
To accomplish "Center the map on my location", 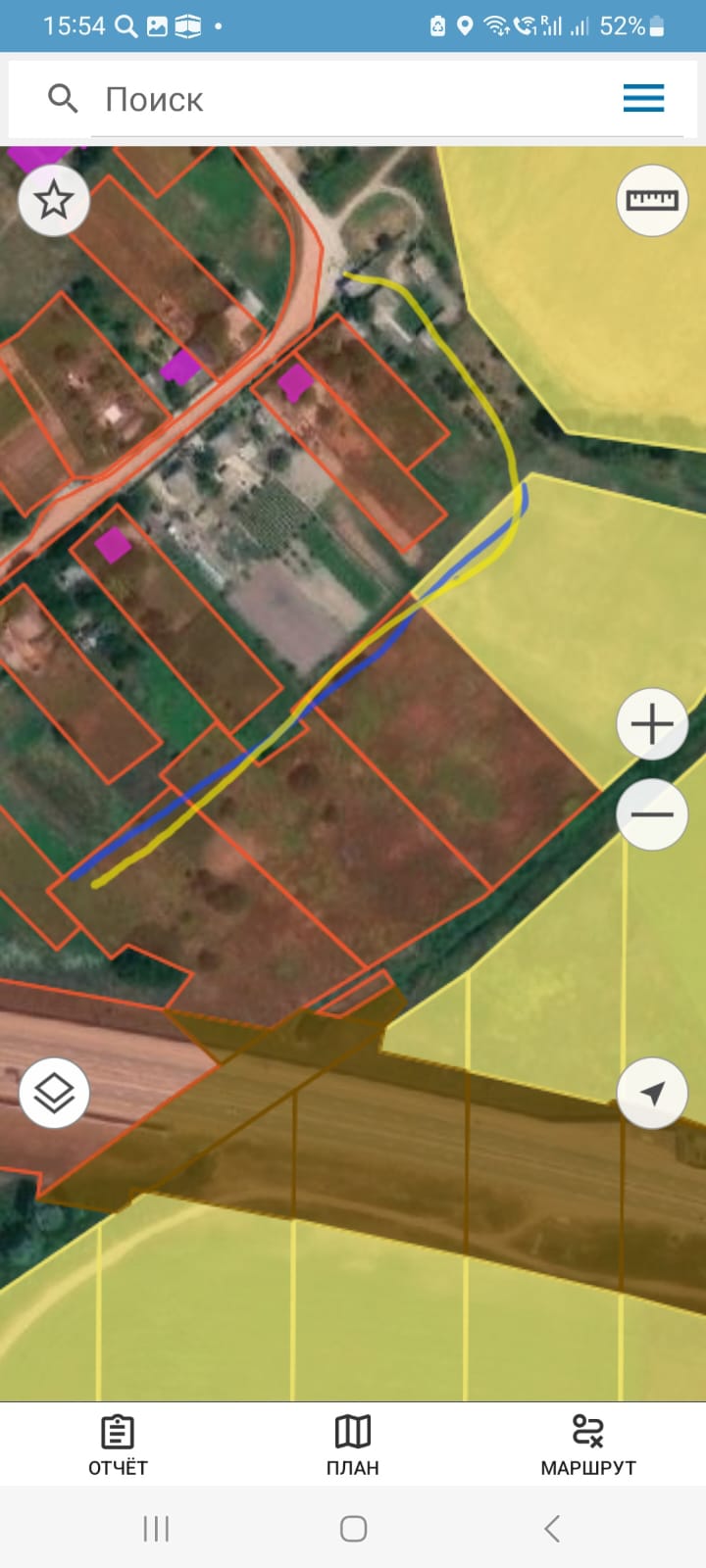I will point(652,1093).
